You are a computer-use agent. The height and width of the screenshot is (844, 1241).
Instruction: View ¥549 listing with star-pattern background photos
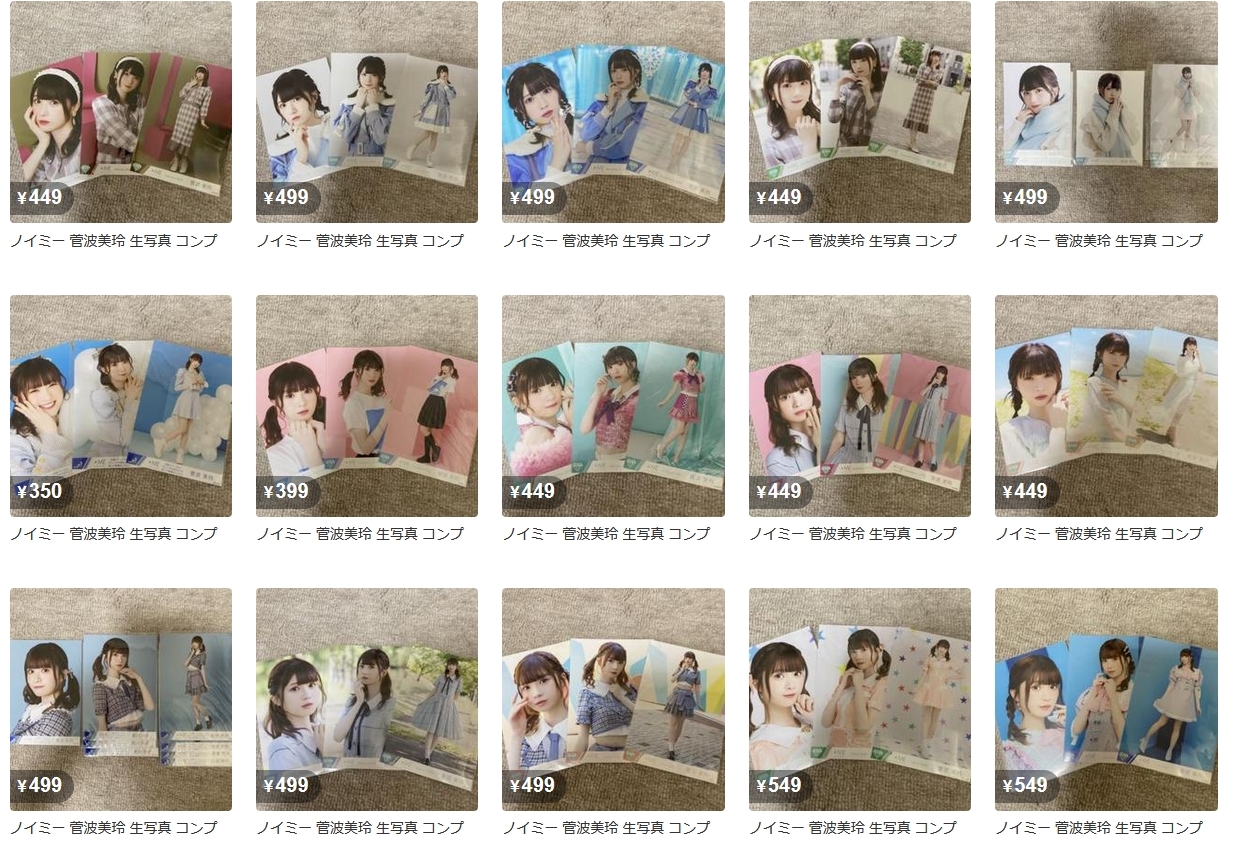click(x=859, y=698)
